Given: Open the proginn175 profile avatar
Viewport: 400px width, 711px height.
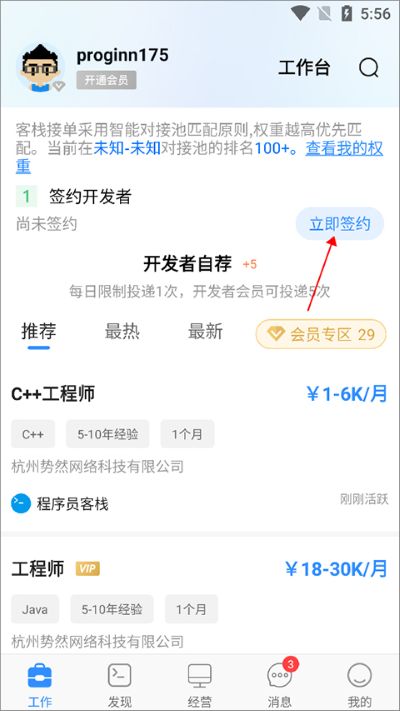Looking at the screenshot, I should click(40, 68).
